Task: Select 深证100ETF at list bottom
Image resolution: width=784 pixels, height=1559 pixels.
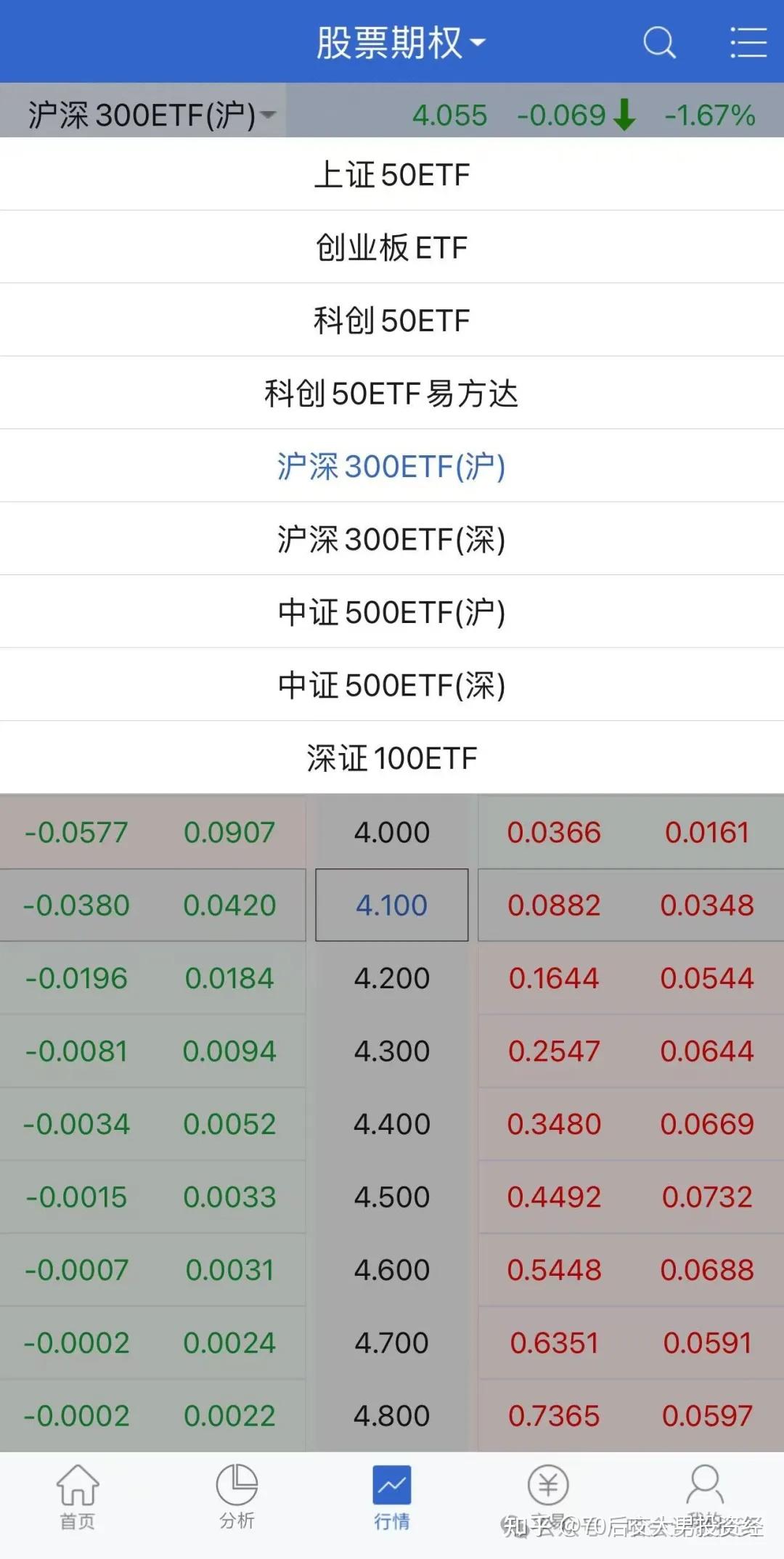Action: coord(392,757)
